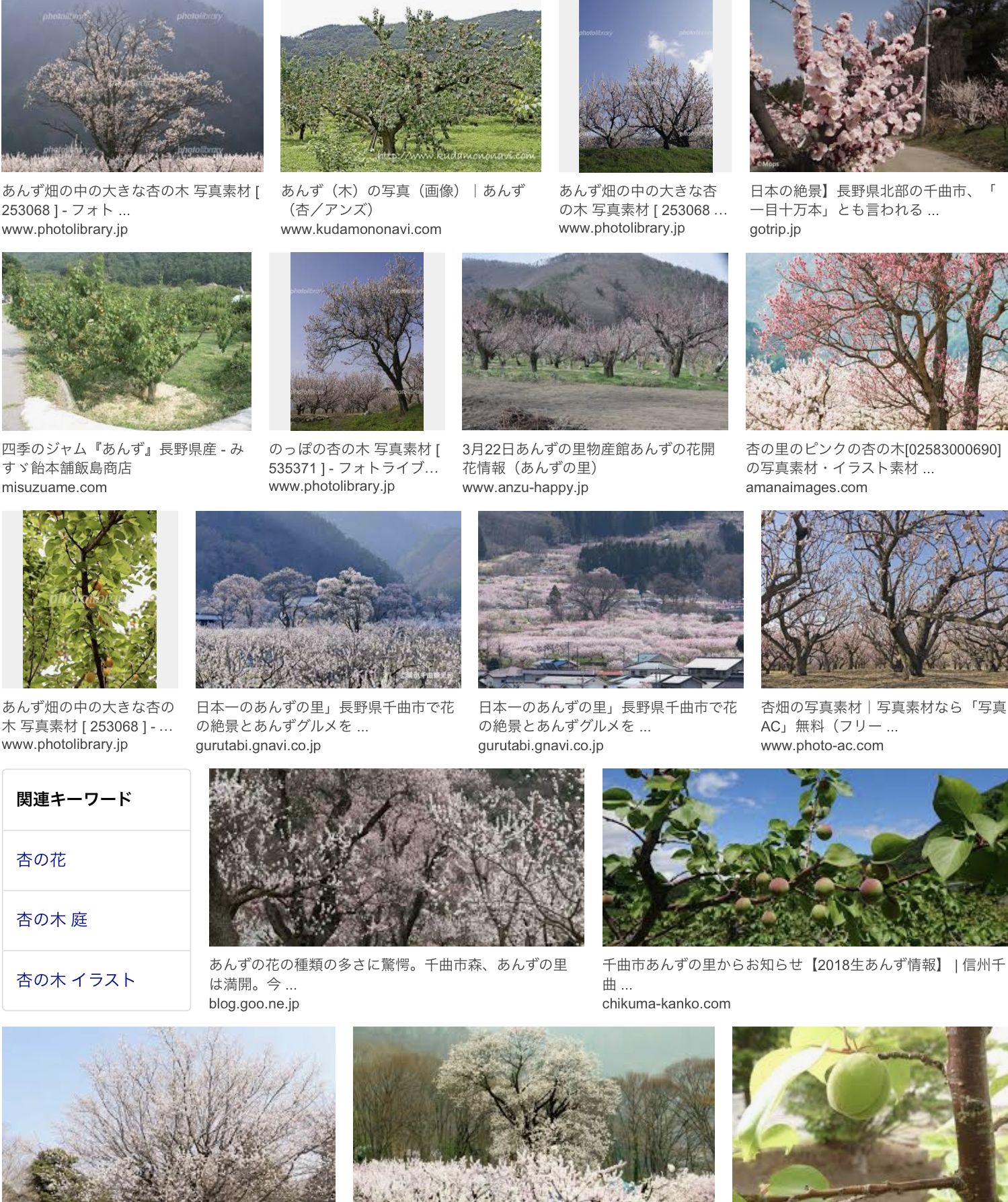Screen dimensions: 1008x1202
Task: Select related keyword 杏の花
Action: (x=42, y=860)
